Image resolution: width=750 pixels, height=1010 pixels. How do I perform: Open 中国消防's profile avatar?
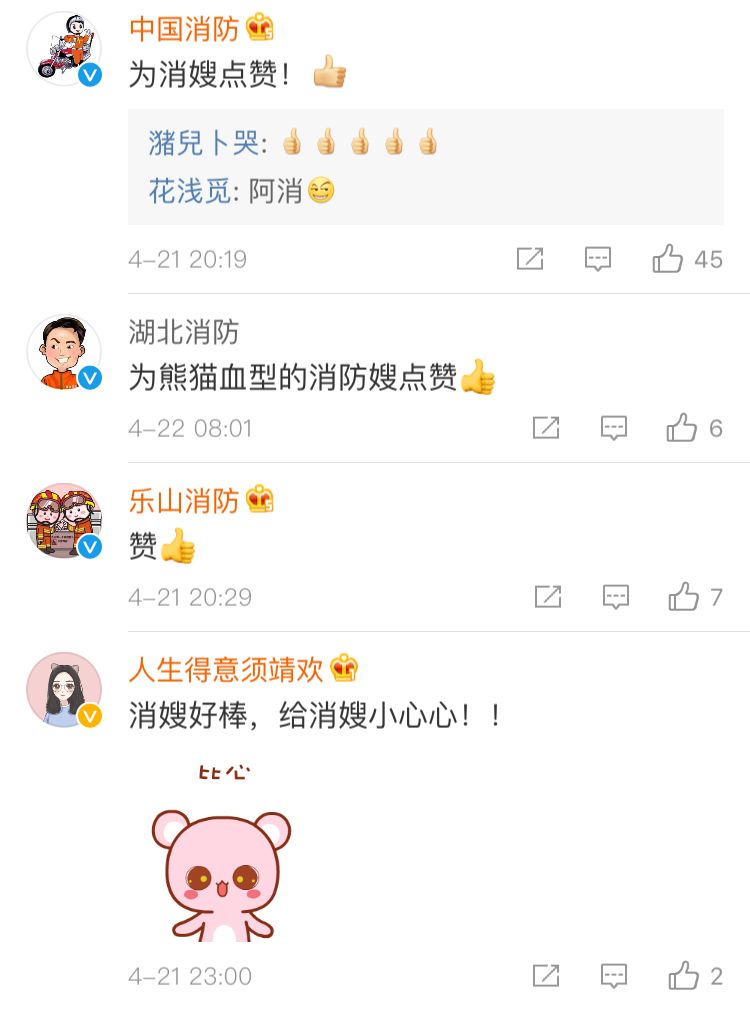tap(64, 50)
